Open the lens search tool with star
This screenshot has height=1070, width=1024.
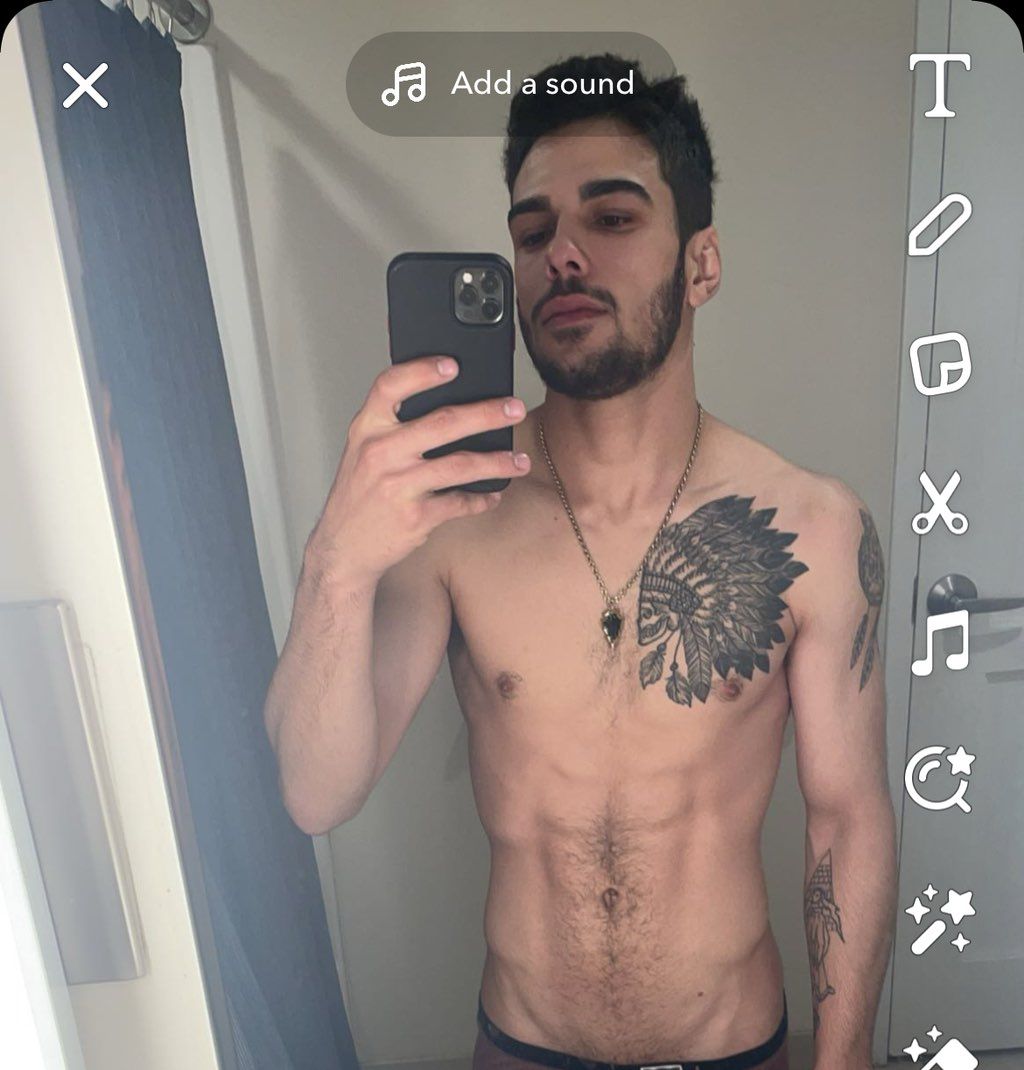(x=940, y=779)
